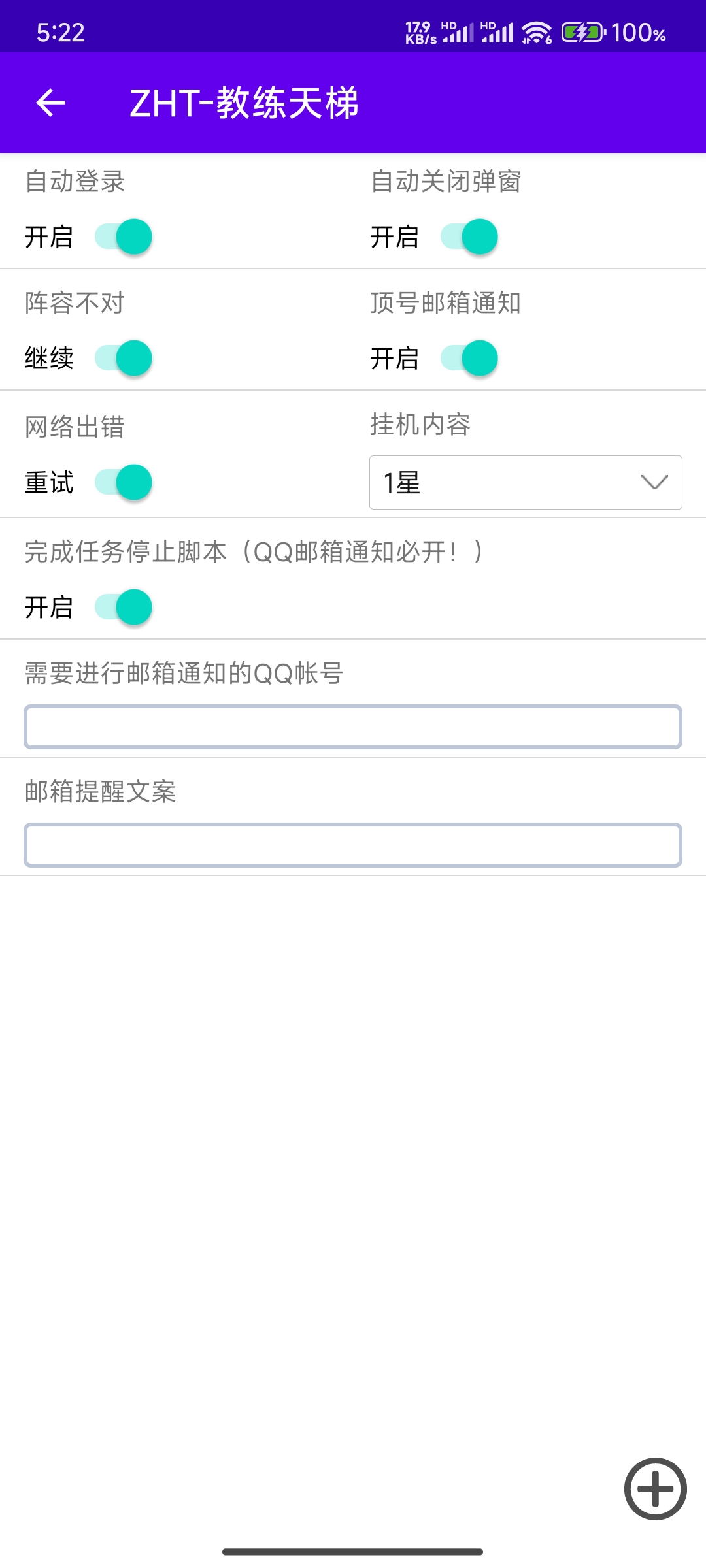This screenshot has height=1568, width=706.
Task: Click the QQ帐号 input field
Action: (352, 726)
